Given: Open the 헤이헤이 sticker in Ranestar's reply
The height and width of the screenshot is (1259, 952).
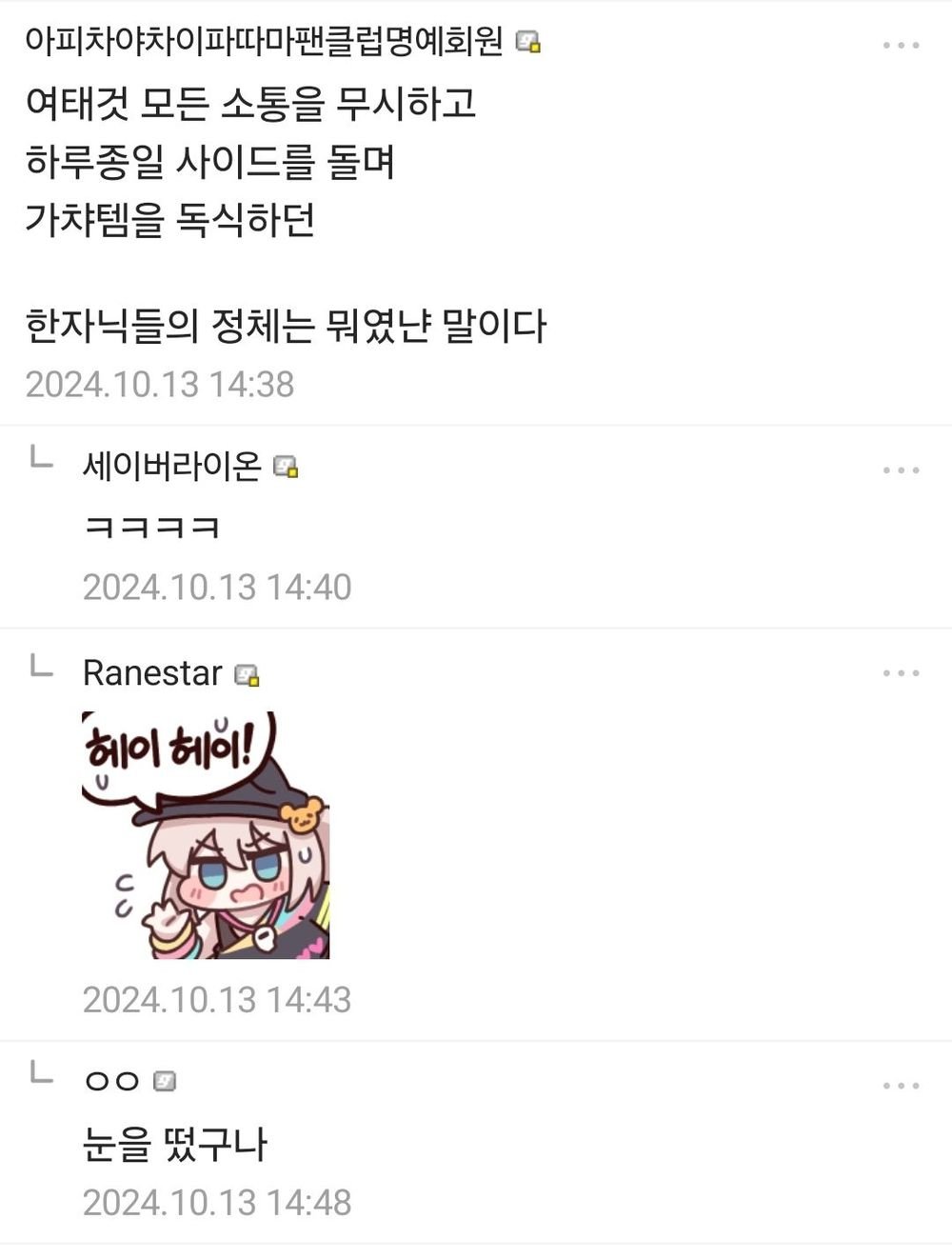Looking at the screenshot, I should point(206,834).
